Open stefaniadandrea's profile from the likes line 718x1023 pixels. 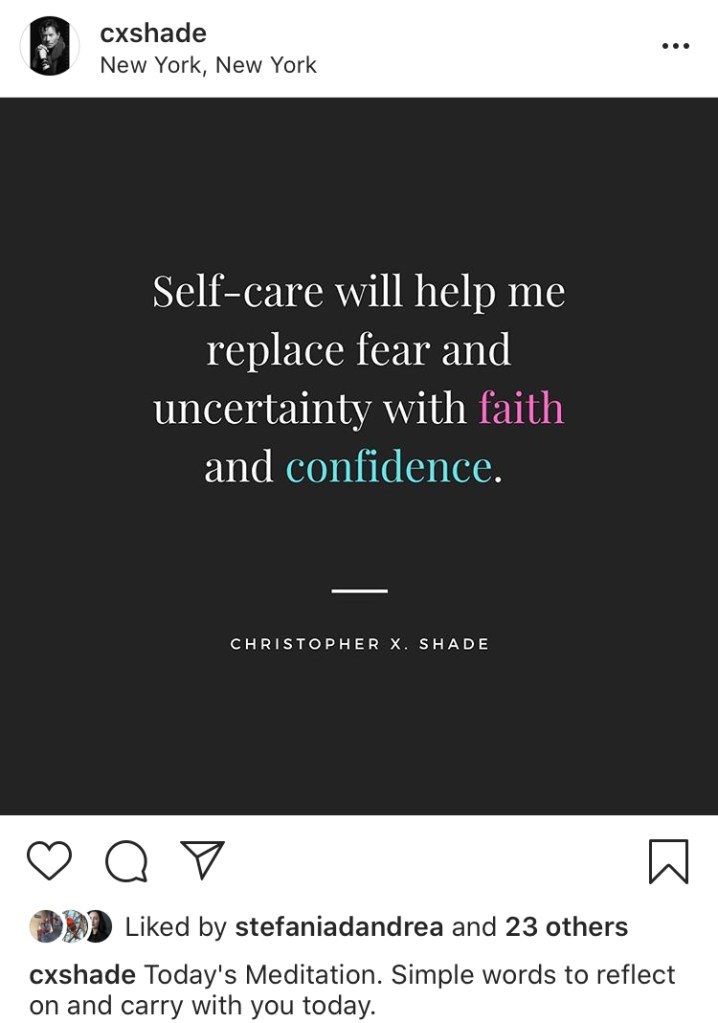click(x=338, y=927)
